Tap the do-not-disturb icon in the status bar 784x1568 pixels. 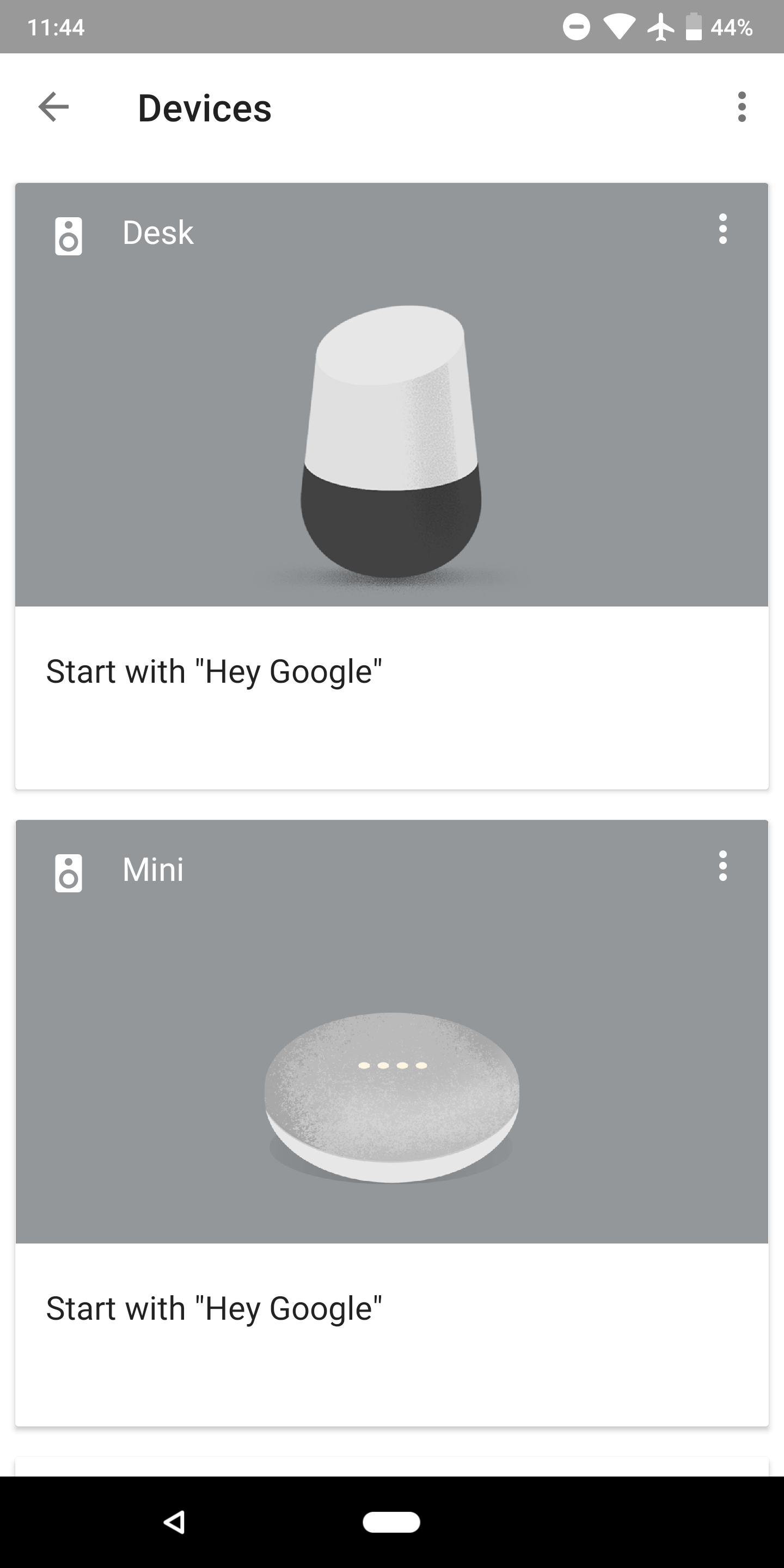(576, 26)
